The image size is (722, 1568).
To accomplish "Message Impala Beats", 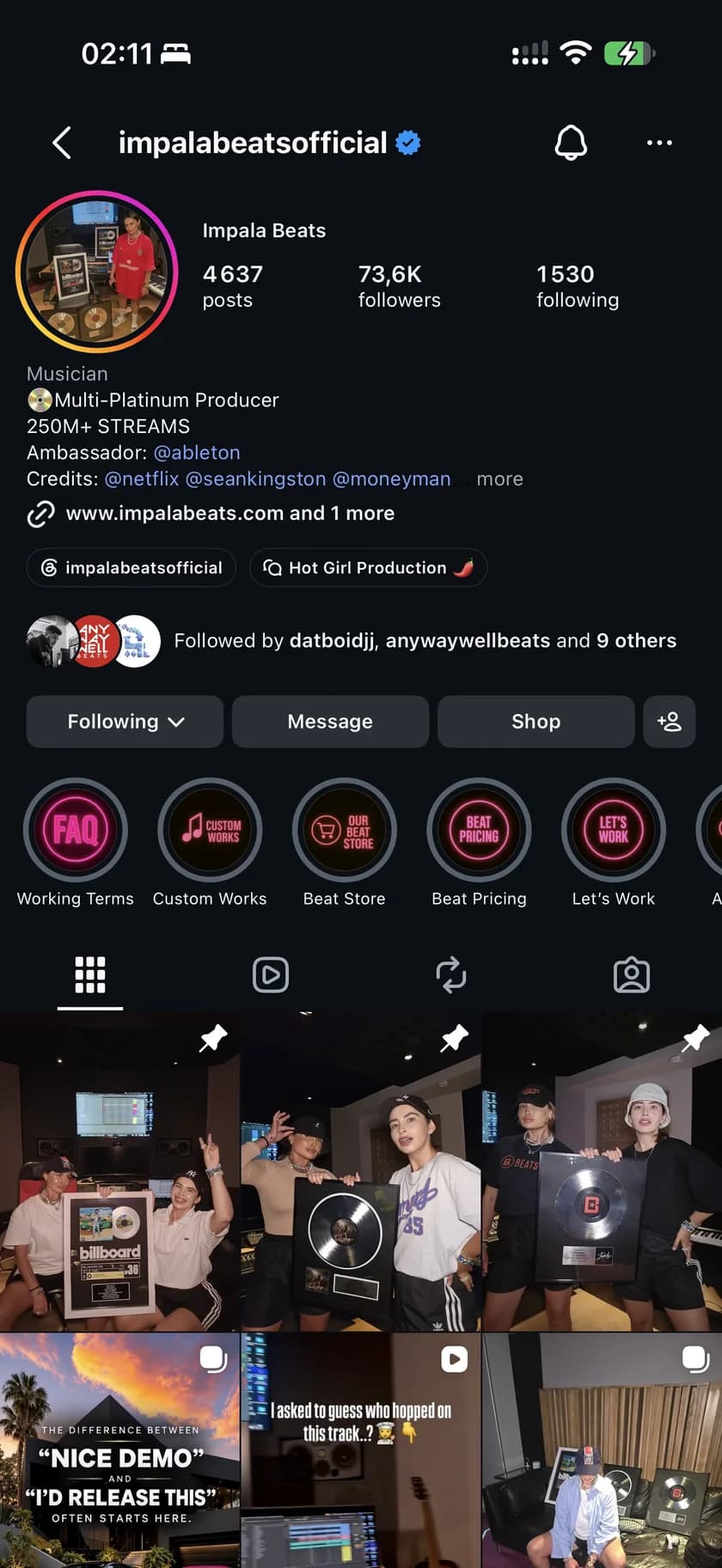I will tap(330, 722).
